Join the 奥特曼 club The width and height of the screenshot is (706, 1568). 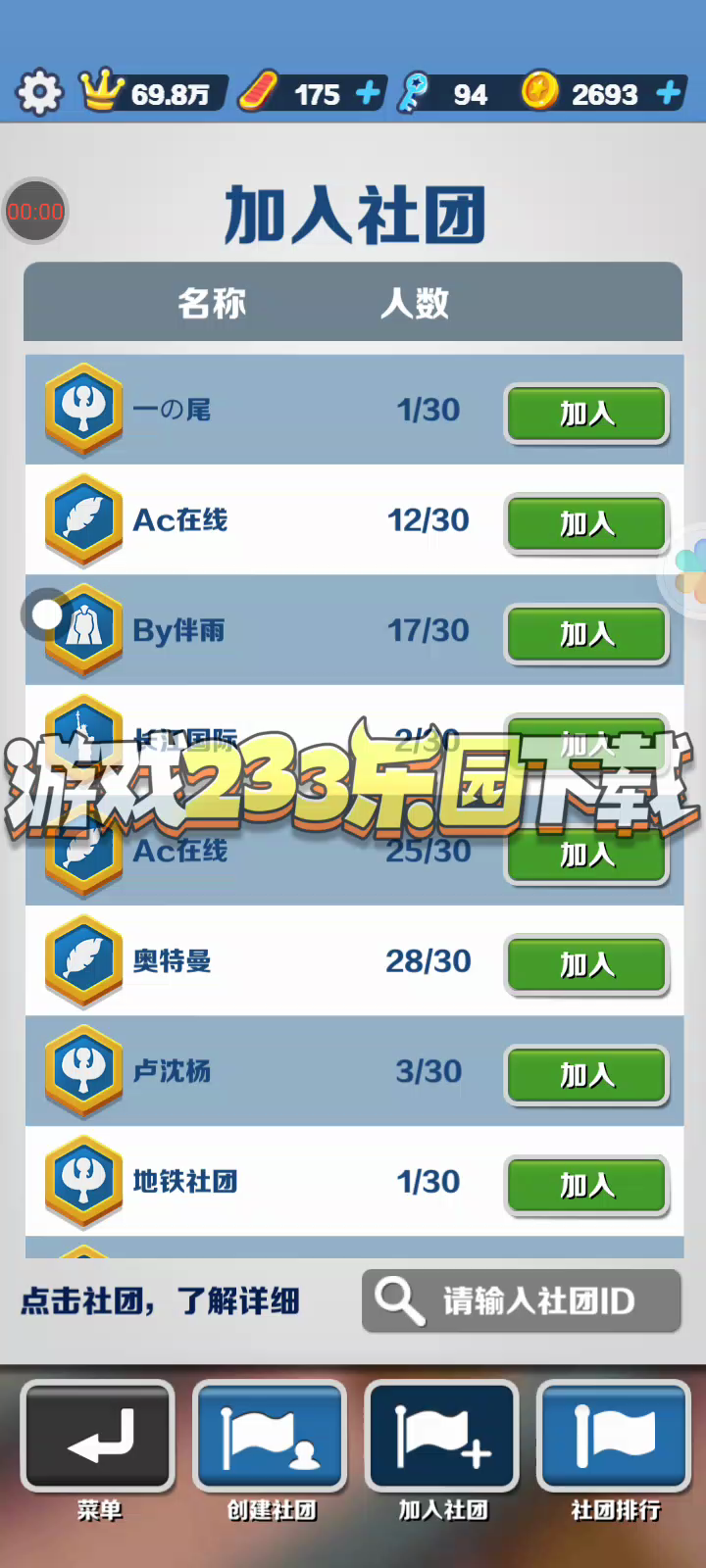[x=586, y=965]
